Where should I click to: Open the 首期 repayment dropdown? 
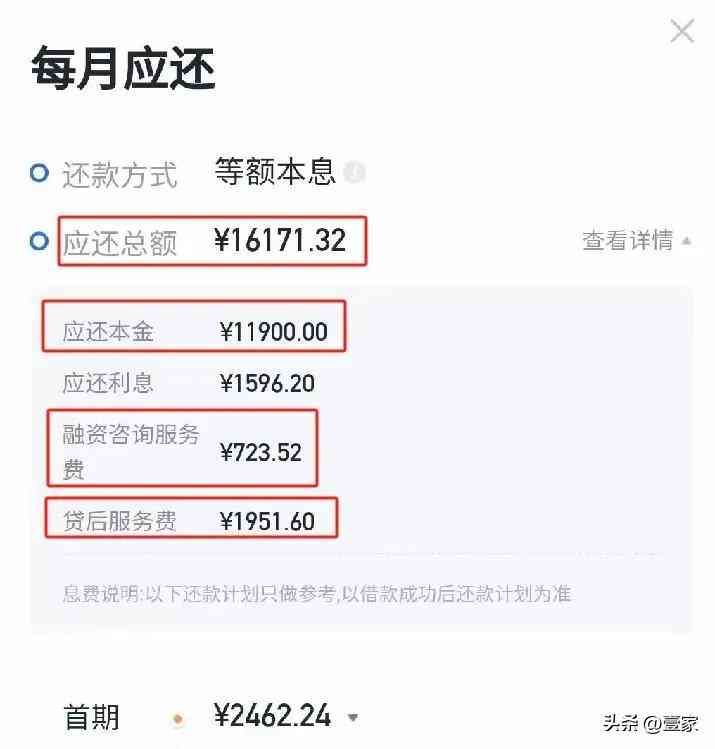tap(352, 717)
